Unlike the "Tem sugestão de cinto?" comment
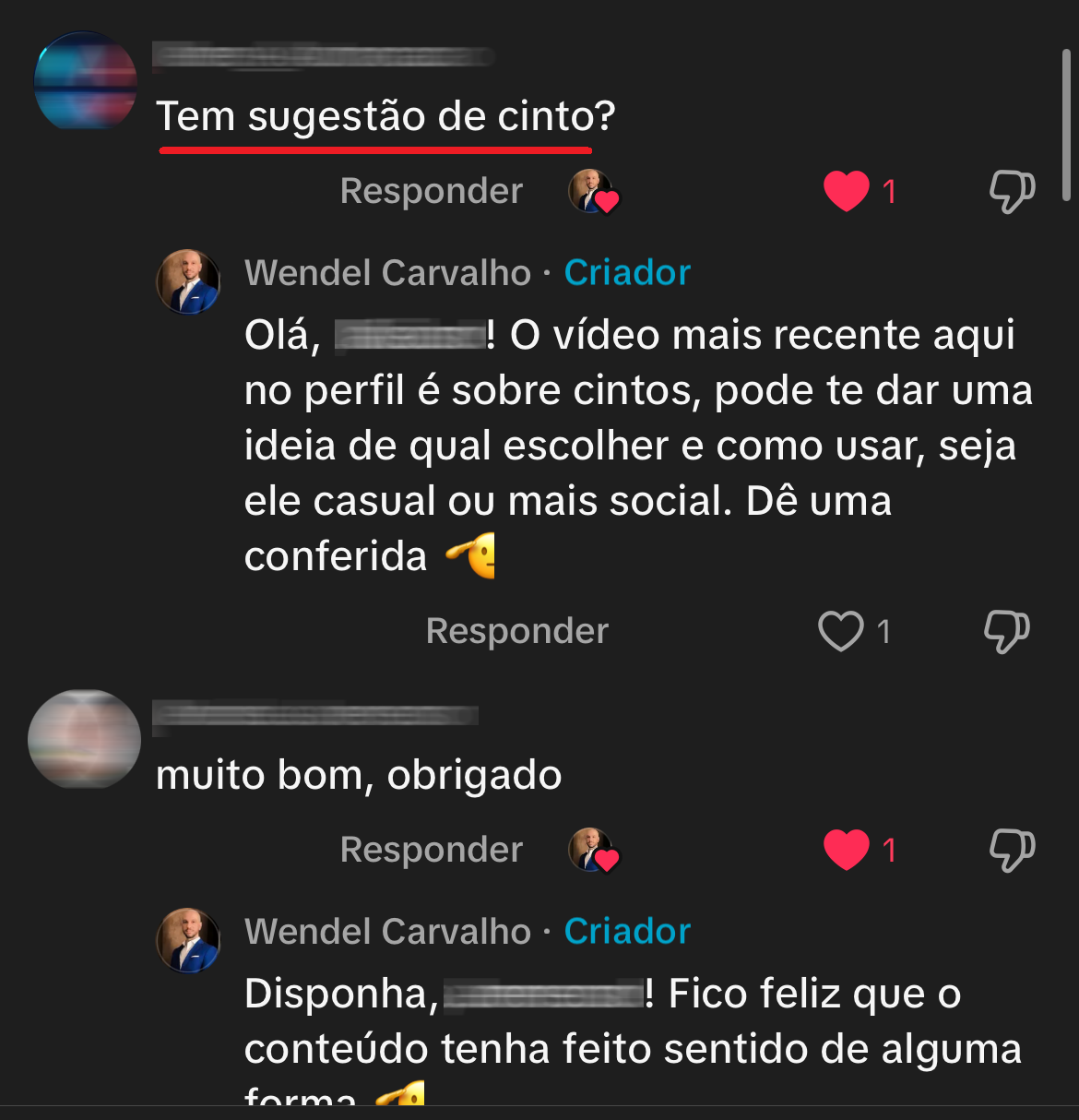This screenshot has height=1120, width=1079. (x=845, y=191)
